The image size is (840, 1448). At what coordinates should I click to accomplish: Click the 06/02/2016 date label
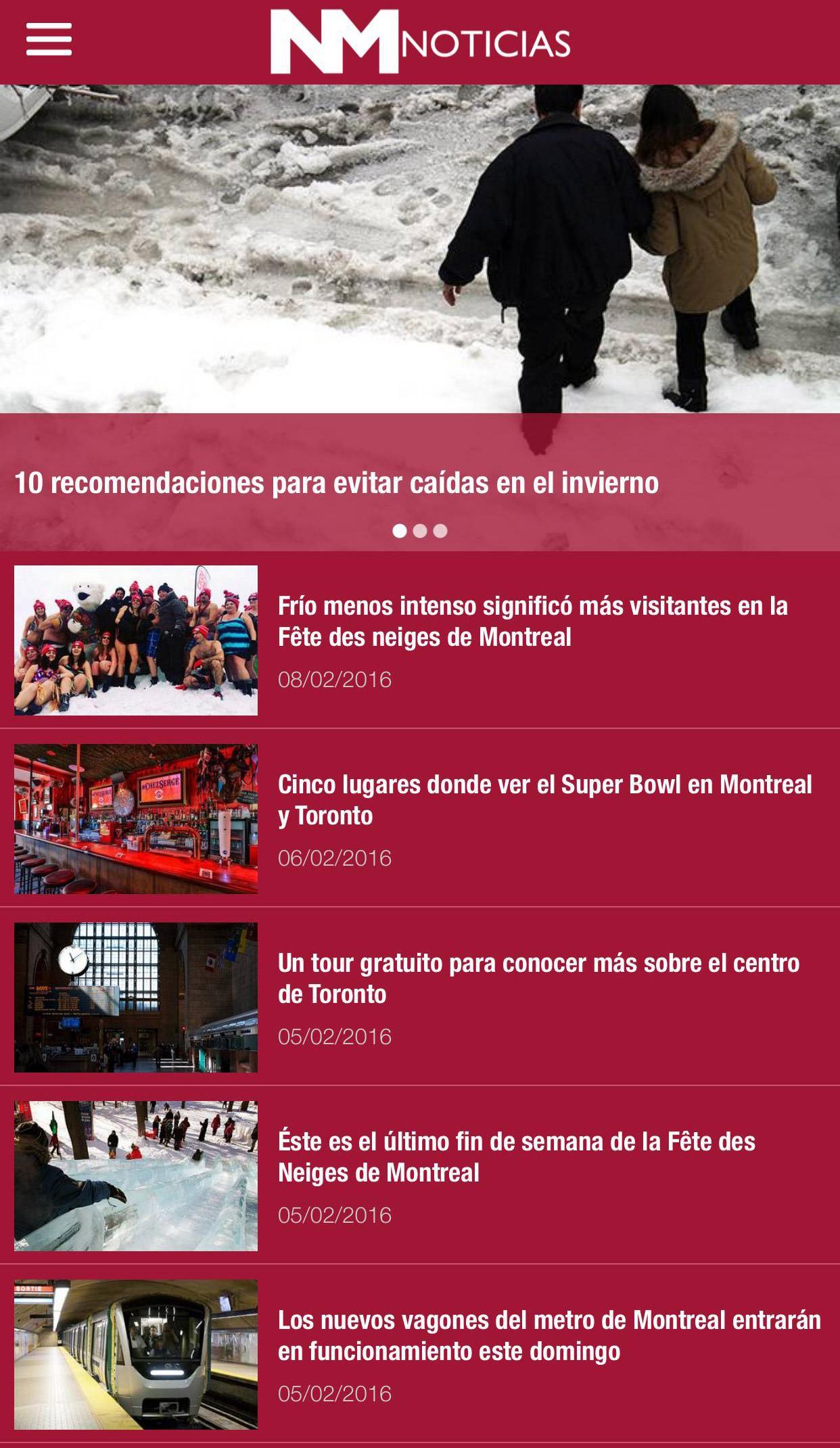click(335, 856)
